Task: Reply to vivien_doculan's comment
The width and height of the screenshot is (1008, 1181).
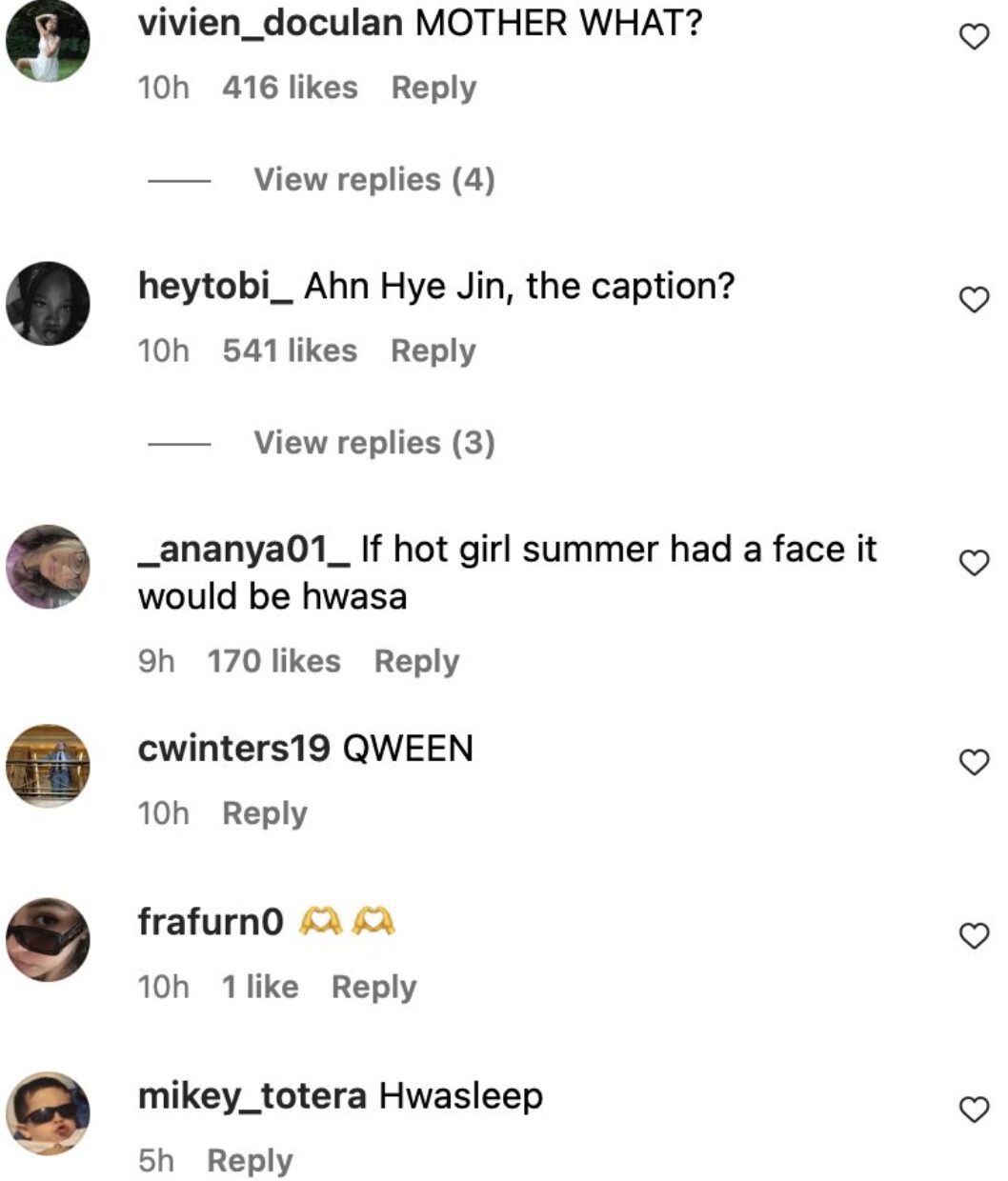Action: (433, 88)
